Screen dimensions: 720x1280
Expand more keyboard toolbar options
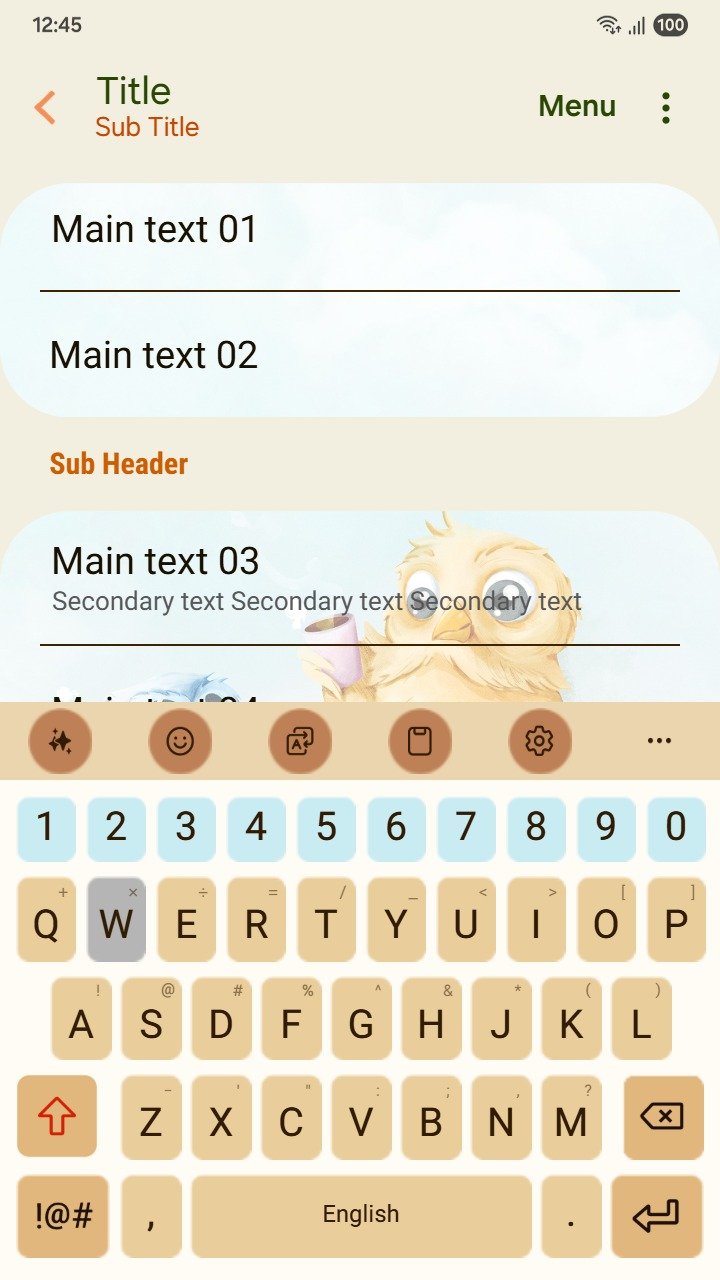point(659,741)
